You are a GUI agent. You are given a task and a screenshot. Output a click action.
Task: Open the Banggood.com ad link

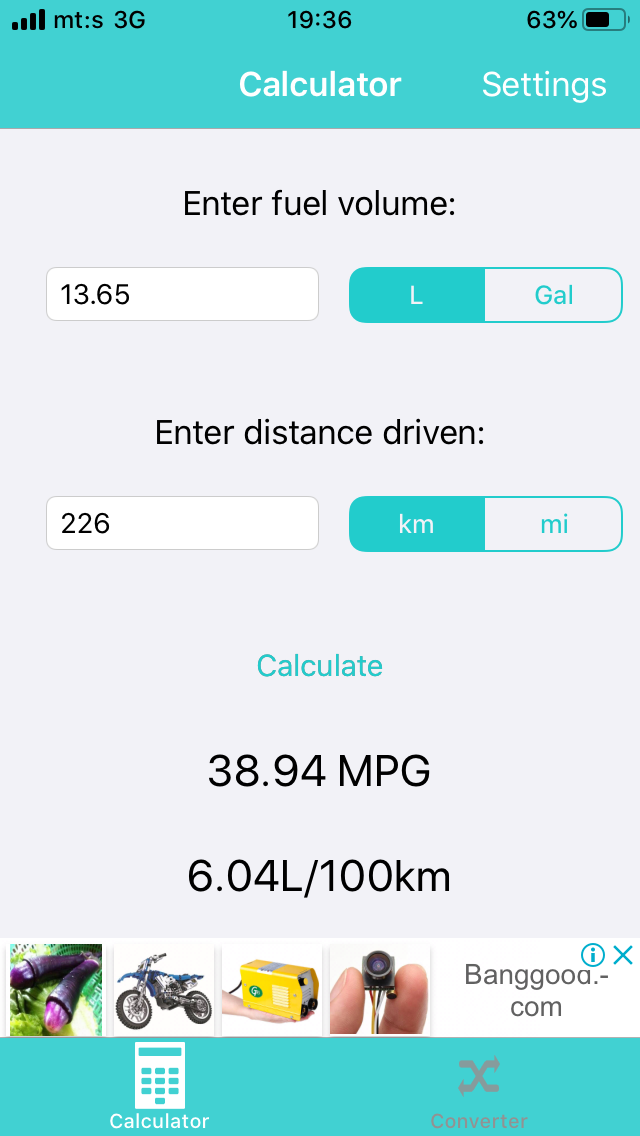536,990
